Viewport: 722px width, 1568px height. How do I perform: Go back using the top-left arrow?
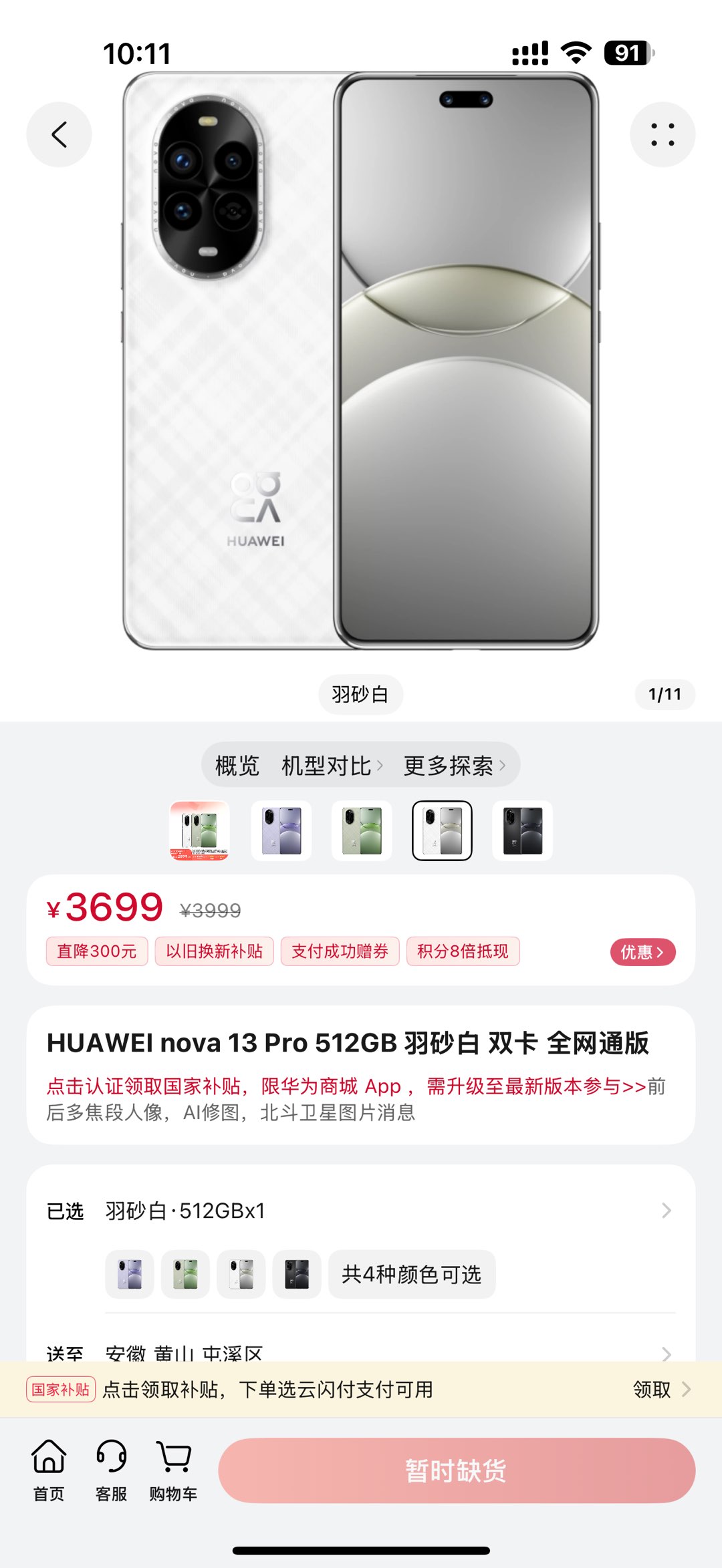pyautogui.click(x=59, y=134)
